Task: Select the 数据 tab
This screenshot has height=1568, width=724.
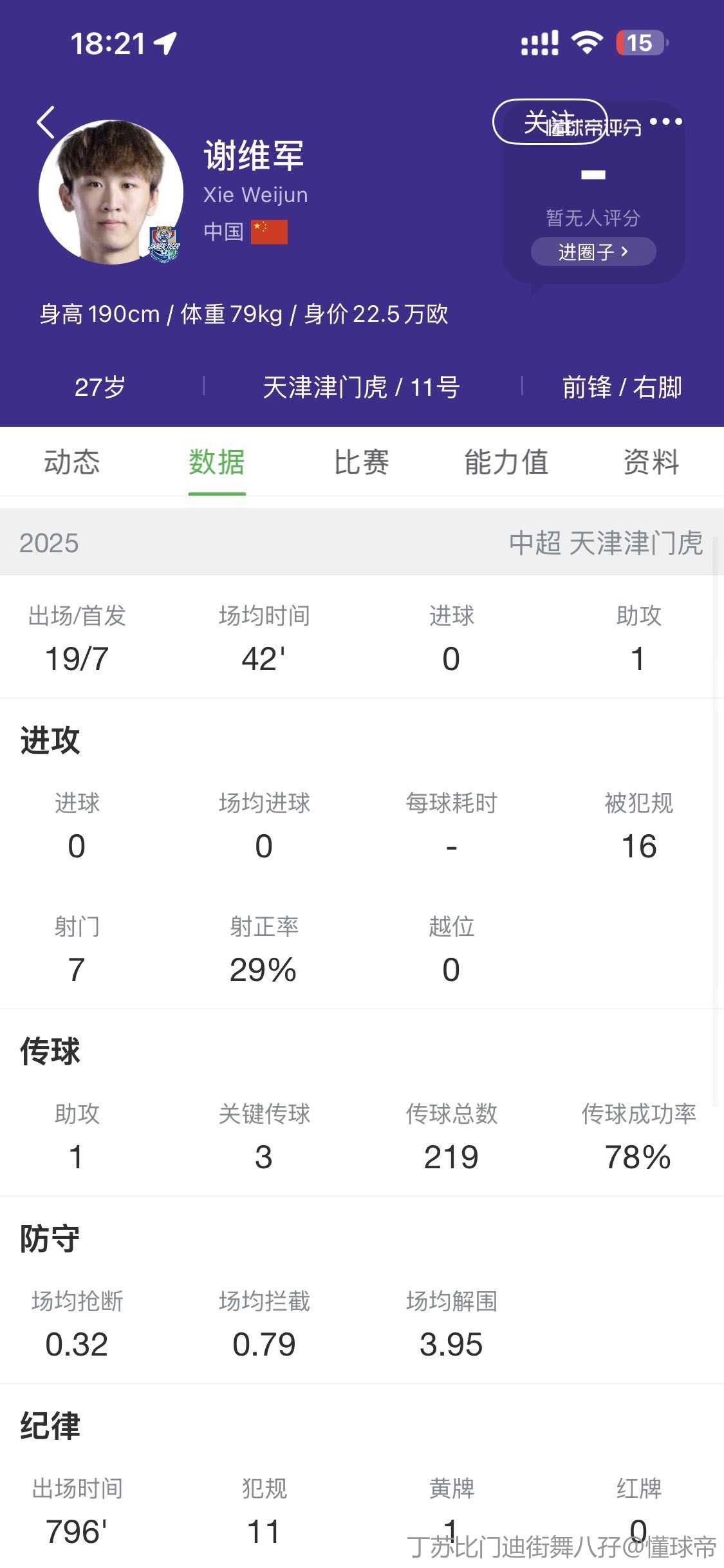Action: (x=217, y=462)
